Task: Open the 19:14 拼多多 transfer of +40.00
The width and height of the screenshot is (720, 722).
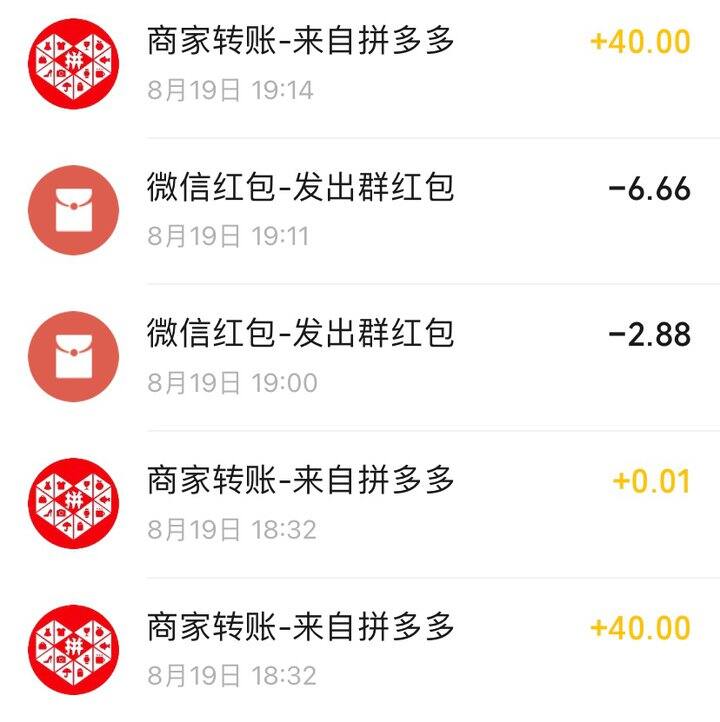Action: pyautogui.click(x=360, y=63)
